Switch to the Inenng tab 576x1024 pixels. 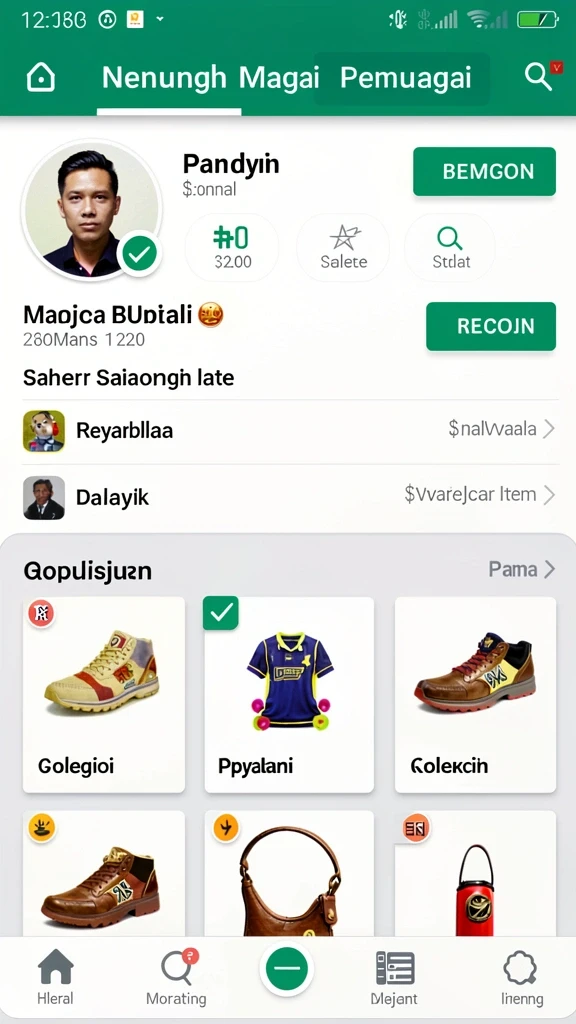(521, 977)
